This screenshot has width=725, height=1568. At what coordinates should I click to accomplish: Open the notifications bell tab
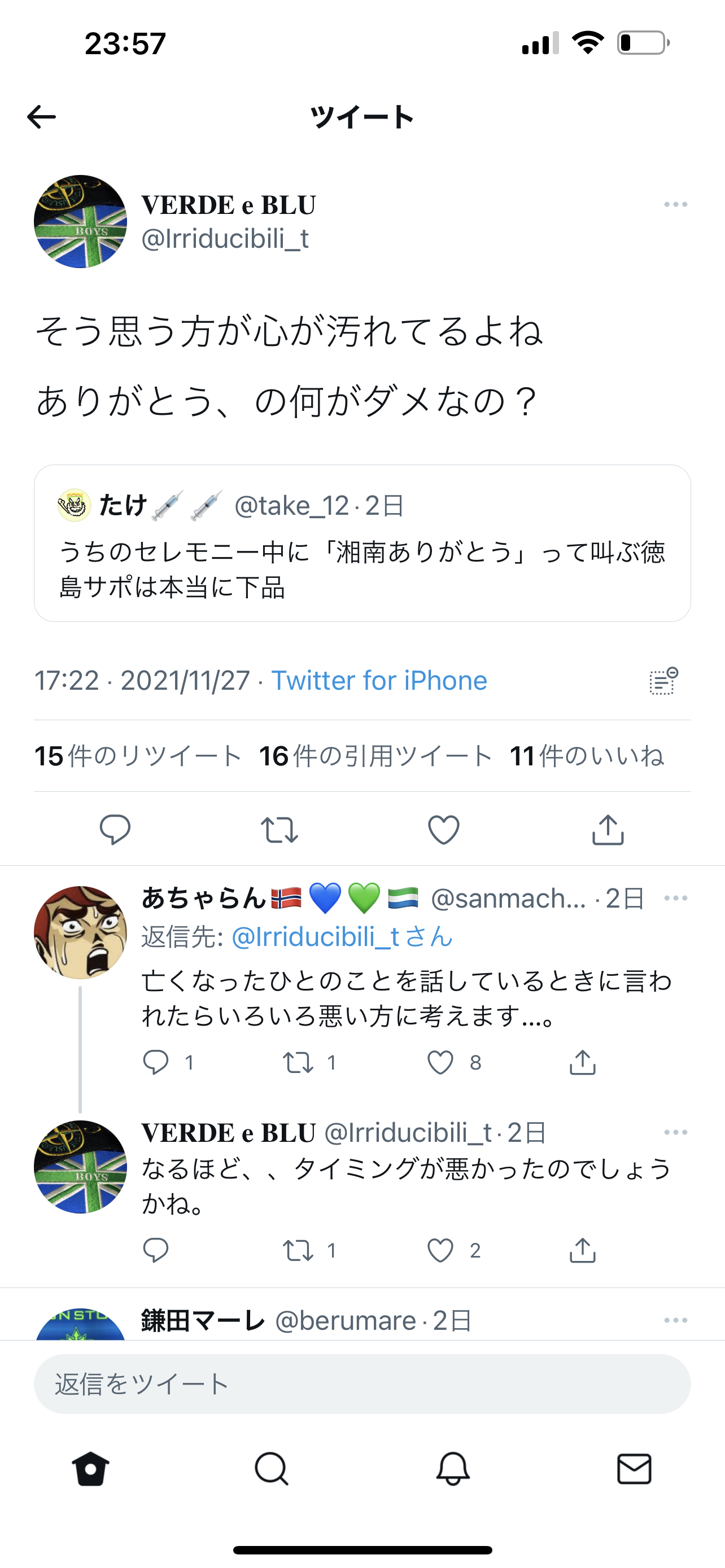(x=453, y=1469)
